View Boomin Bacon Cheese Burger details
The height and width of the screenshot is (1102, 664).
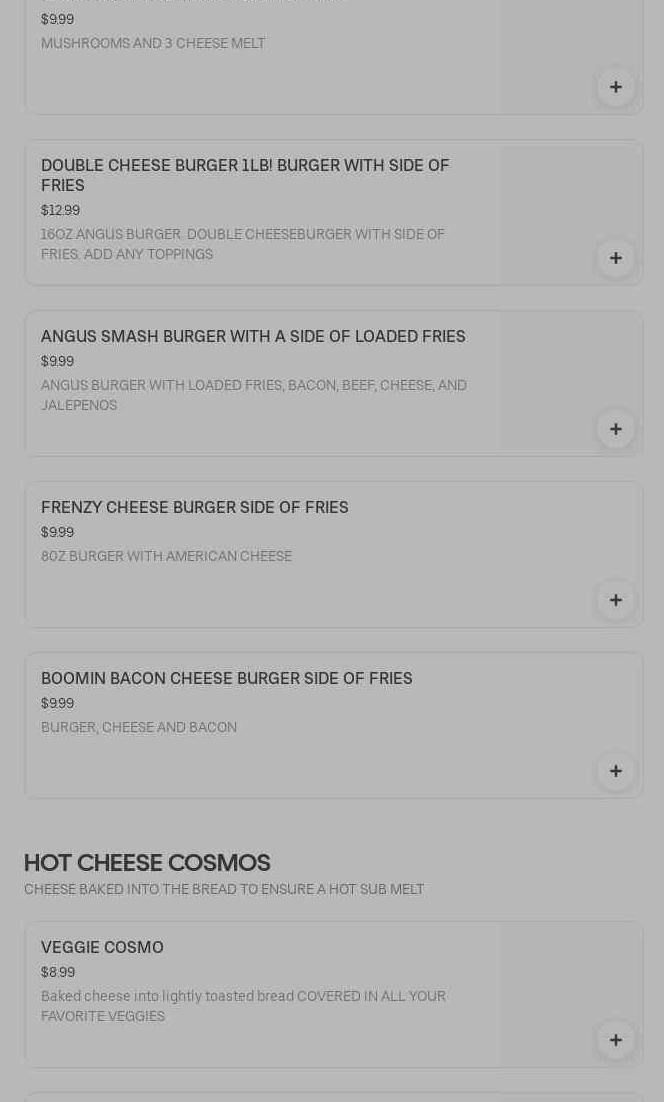(x=227, y=679)
